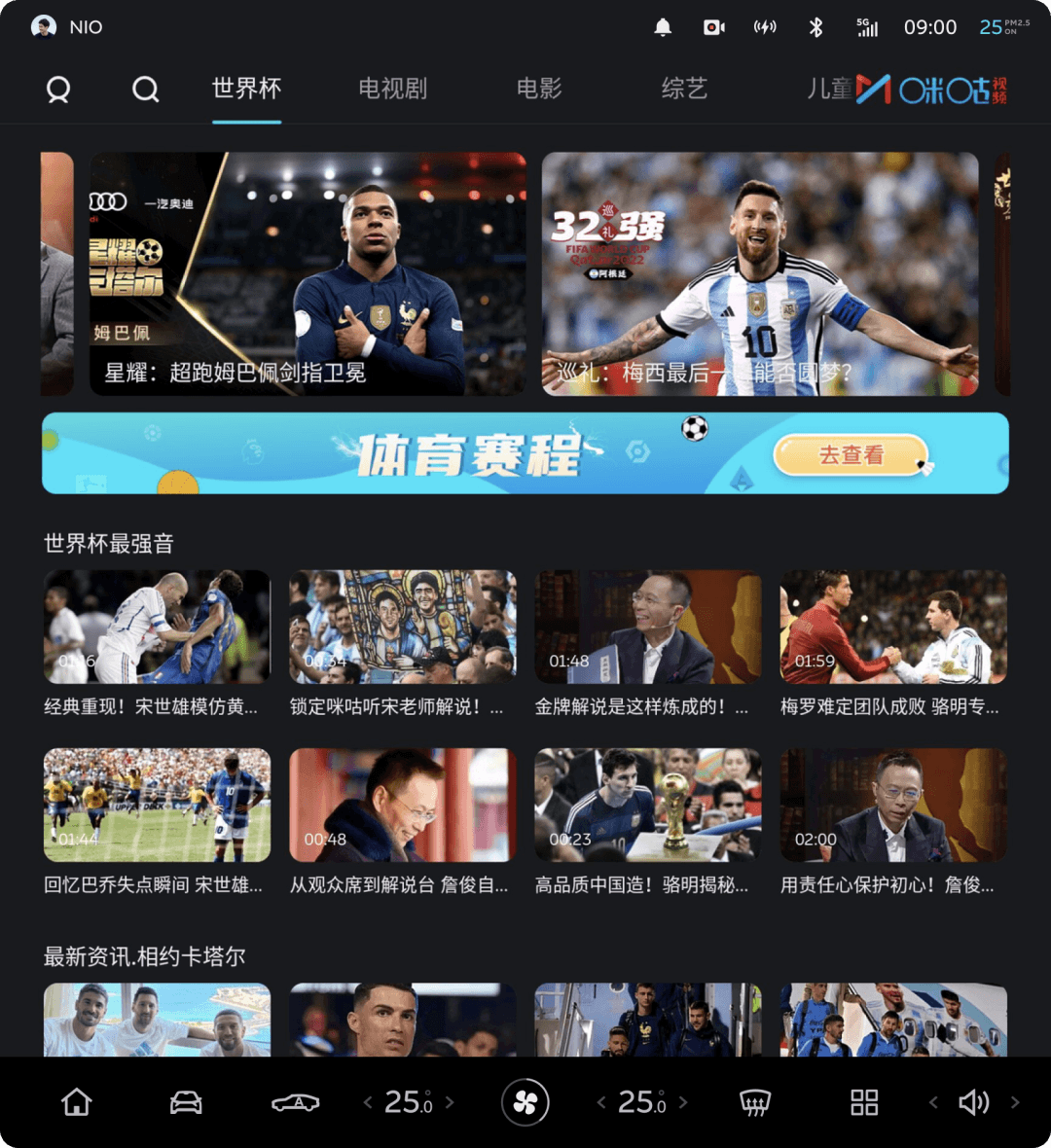
Task: Open the Mbappé 星耀 banner
Action: [308, 273]
